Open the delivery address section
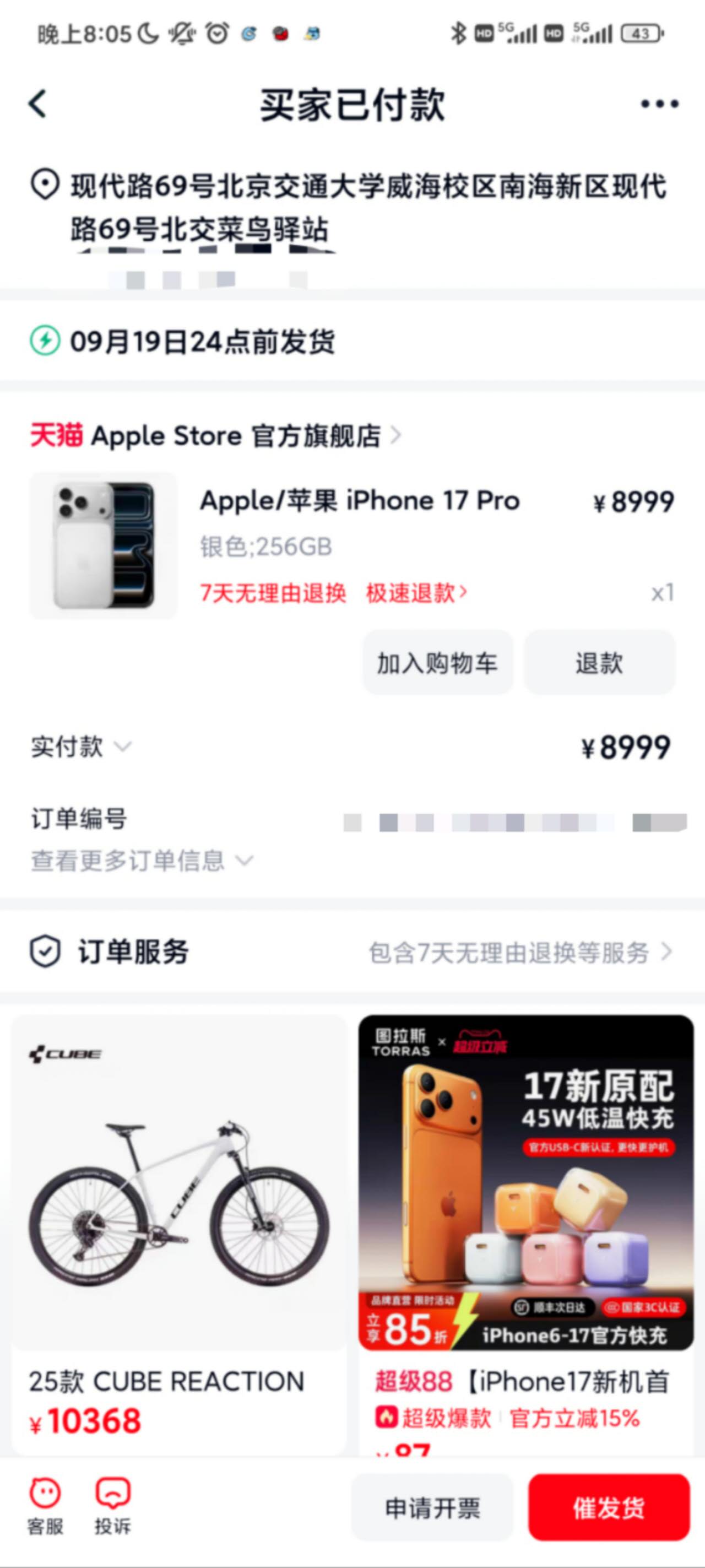 point(352,207)
